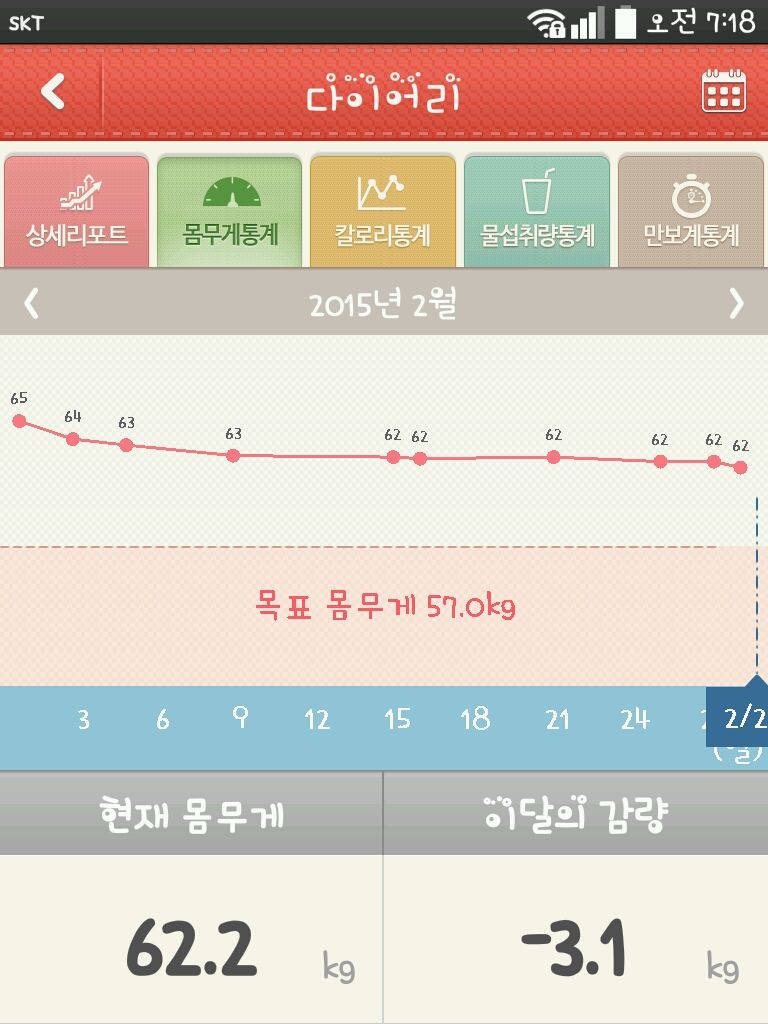Switch to the 상세리포트 tab
Image resolution: width=768 pixels, height=1024 pixels.
(x=77, y=212)
